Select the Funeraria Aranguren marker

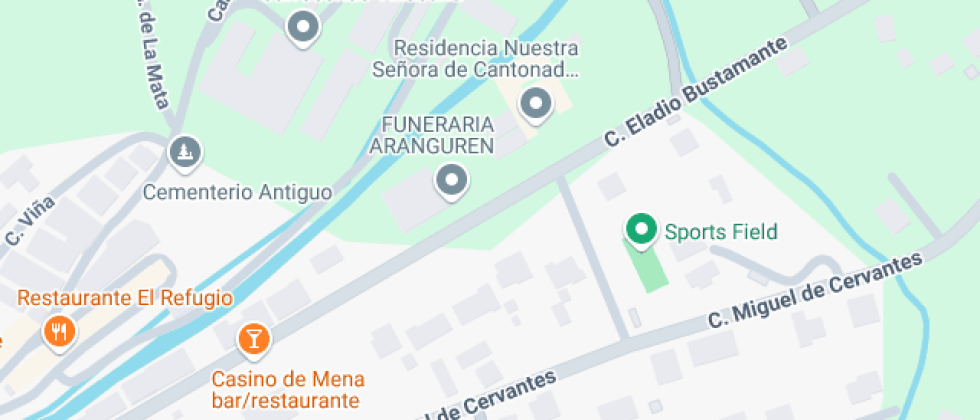point(452,181)
